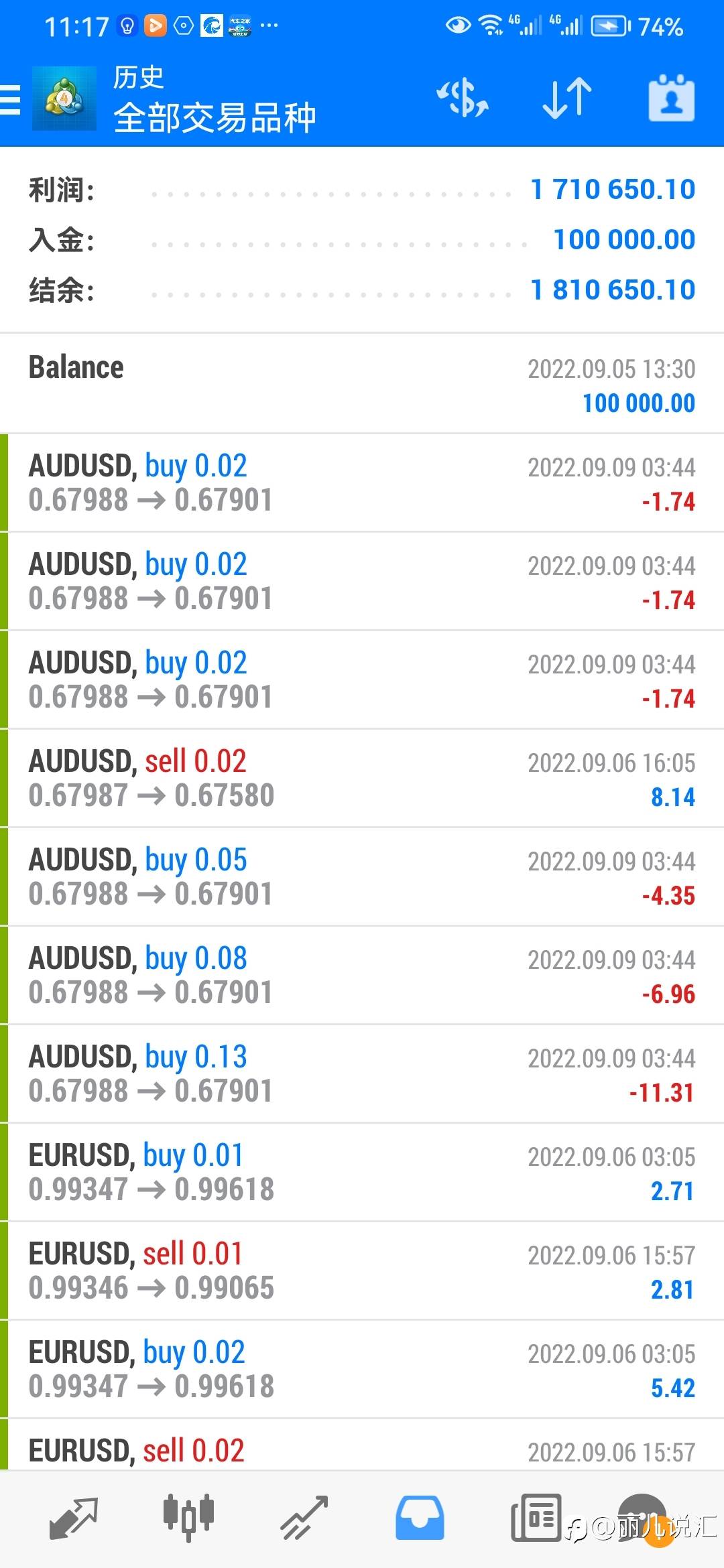Select the History inbox tab
Viewport: 724px width, 1568px height.
(420, 1517)
